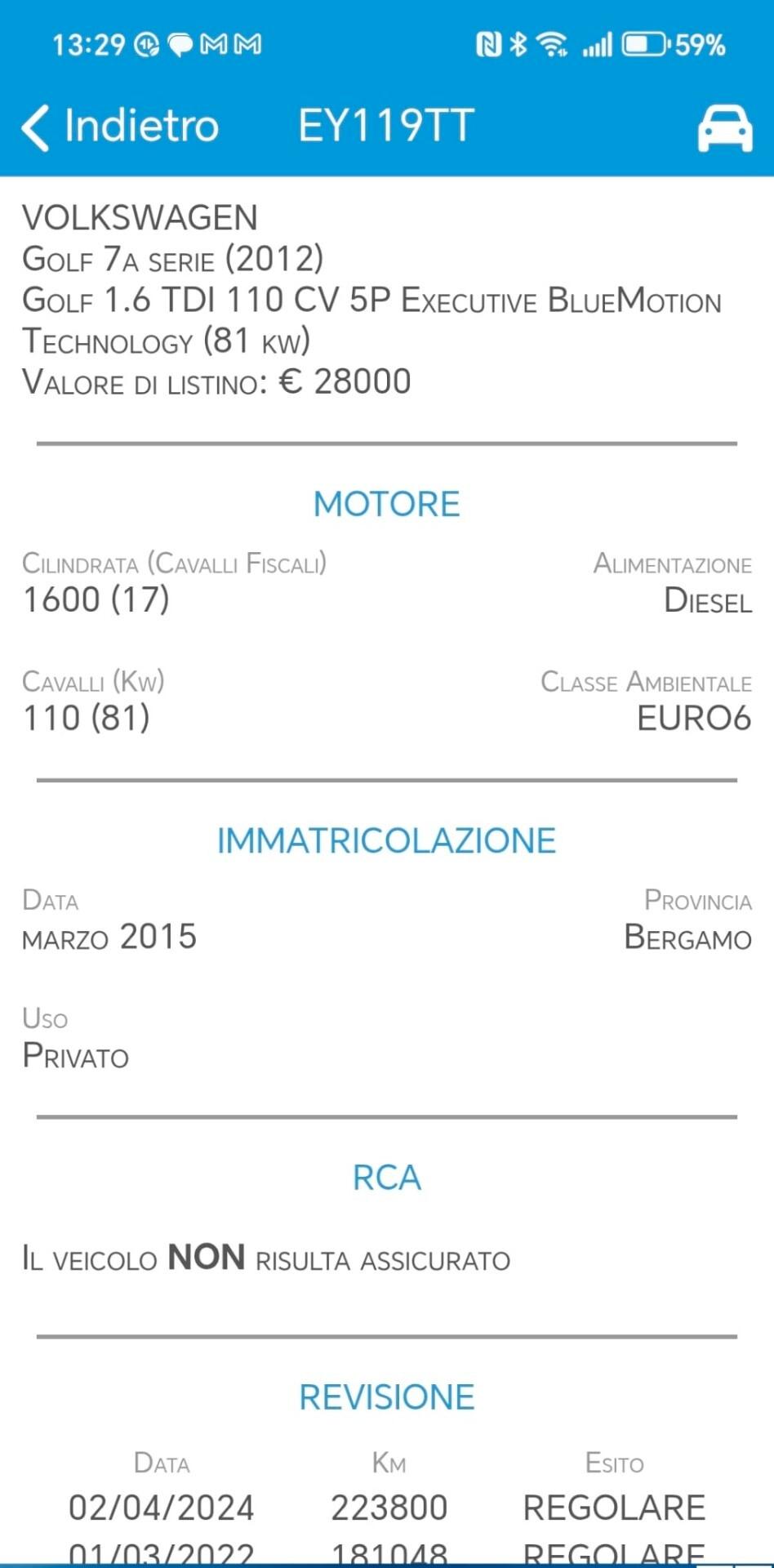Tap the alarm clock status icon
The width and height of the screenshot is (774, 1568).
tap(147, 45)
